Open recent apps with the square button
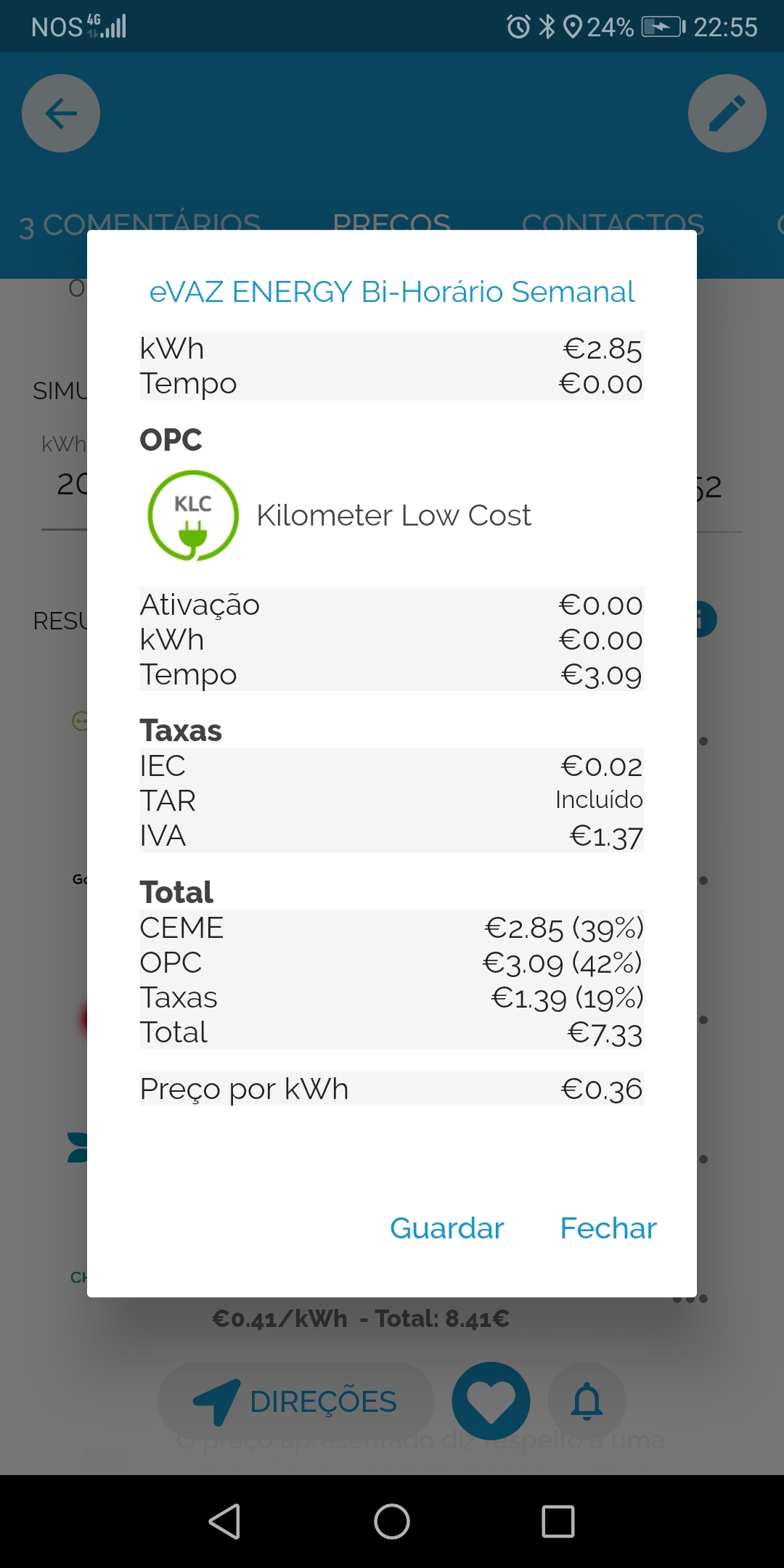Screen dimensions: 784x1568 (558, 1522)
